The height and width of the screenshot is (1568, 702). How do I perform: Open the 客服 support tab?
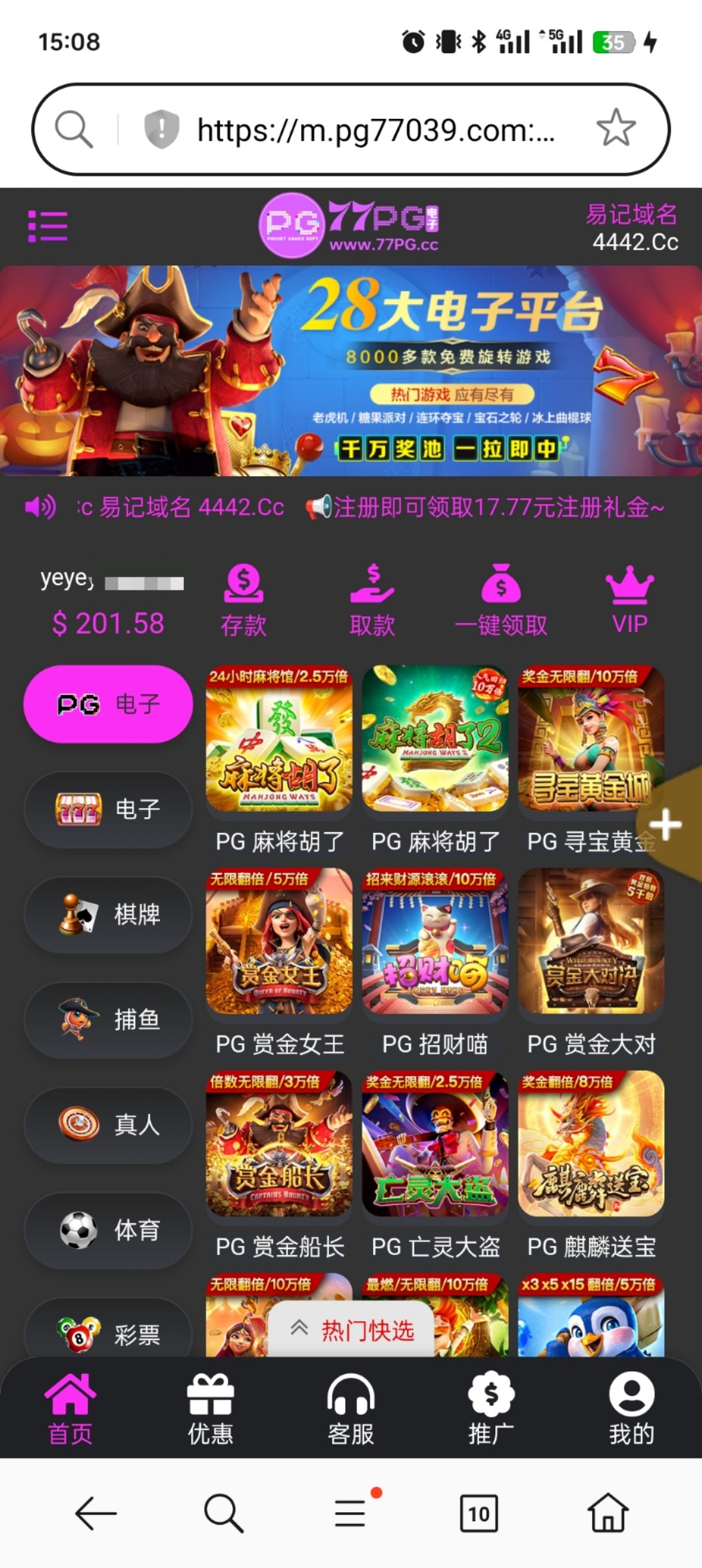point(351,1408)
